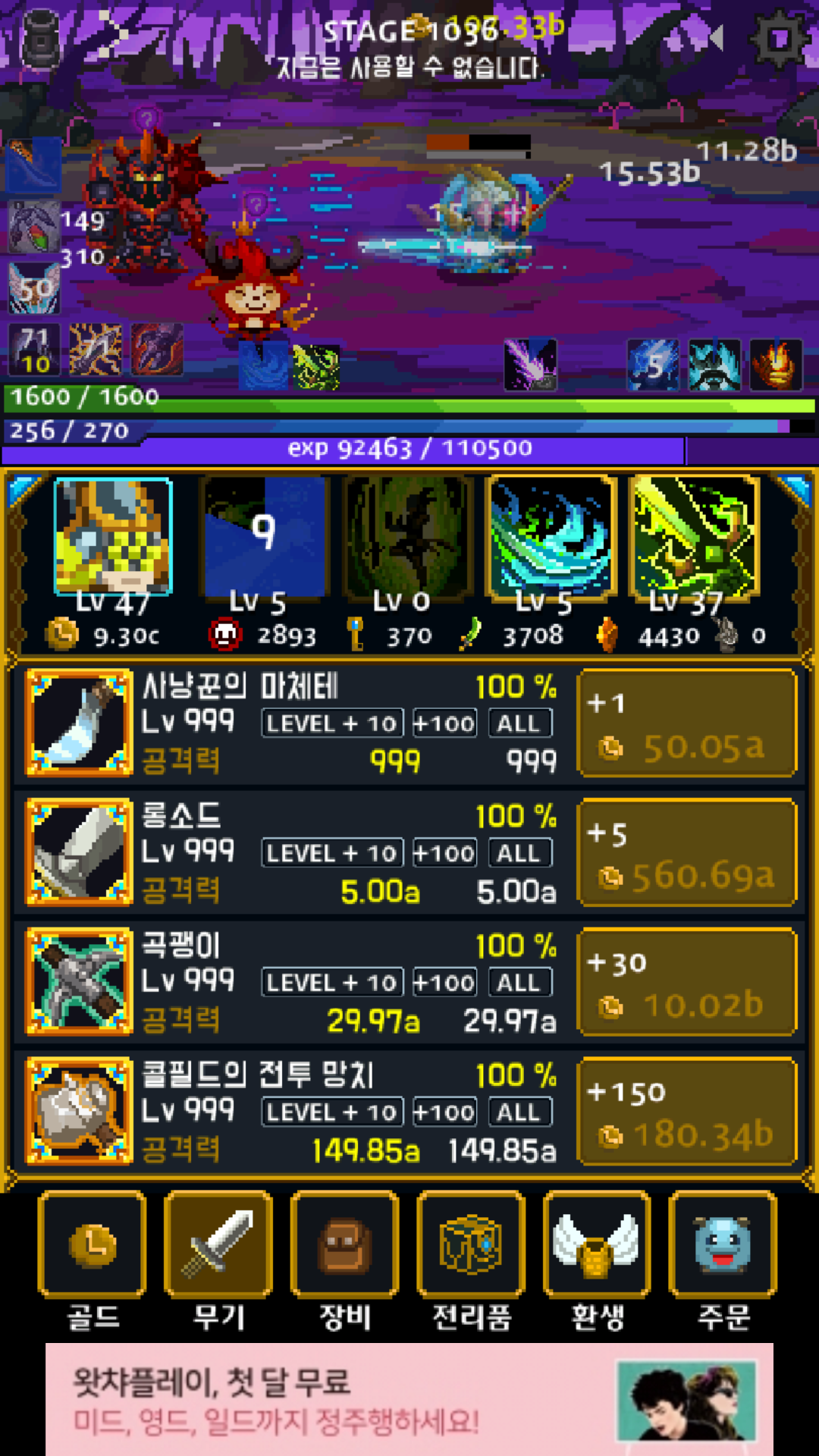
Task: Upgrade 롱소드 for 560.69a gold
Action: [x=687, y=852]
